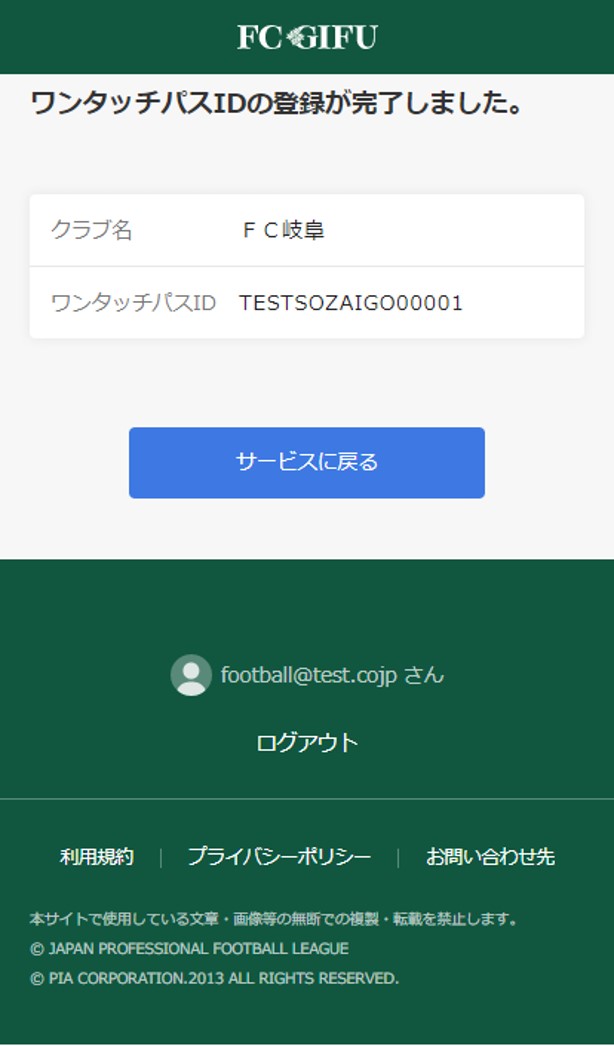Open 利用規約 terms of use
The height and width of the screenshot is (1046, 614).
[96, 857]
